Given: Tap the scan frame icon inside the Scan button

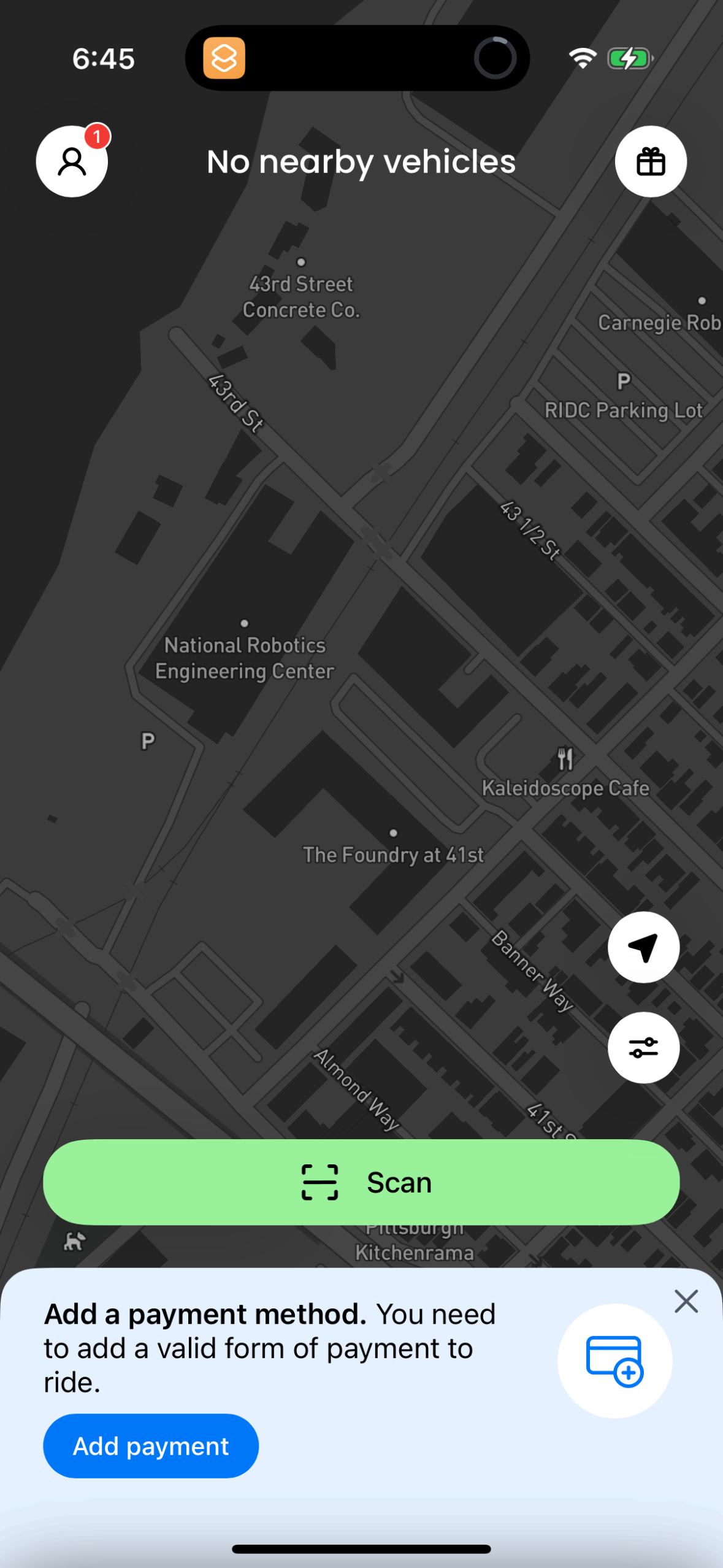Looking at the screenshot, I should coord(319,1182).
